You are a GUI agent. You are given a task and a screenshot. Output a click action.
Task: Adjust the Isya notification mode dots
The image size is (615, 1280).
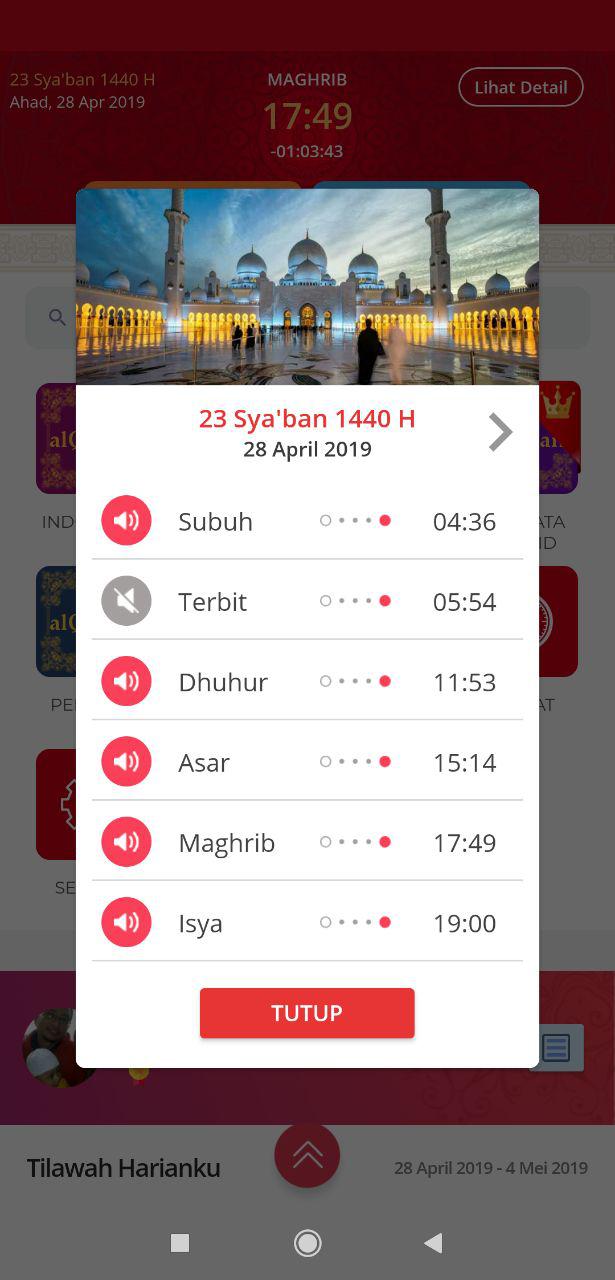355,922
